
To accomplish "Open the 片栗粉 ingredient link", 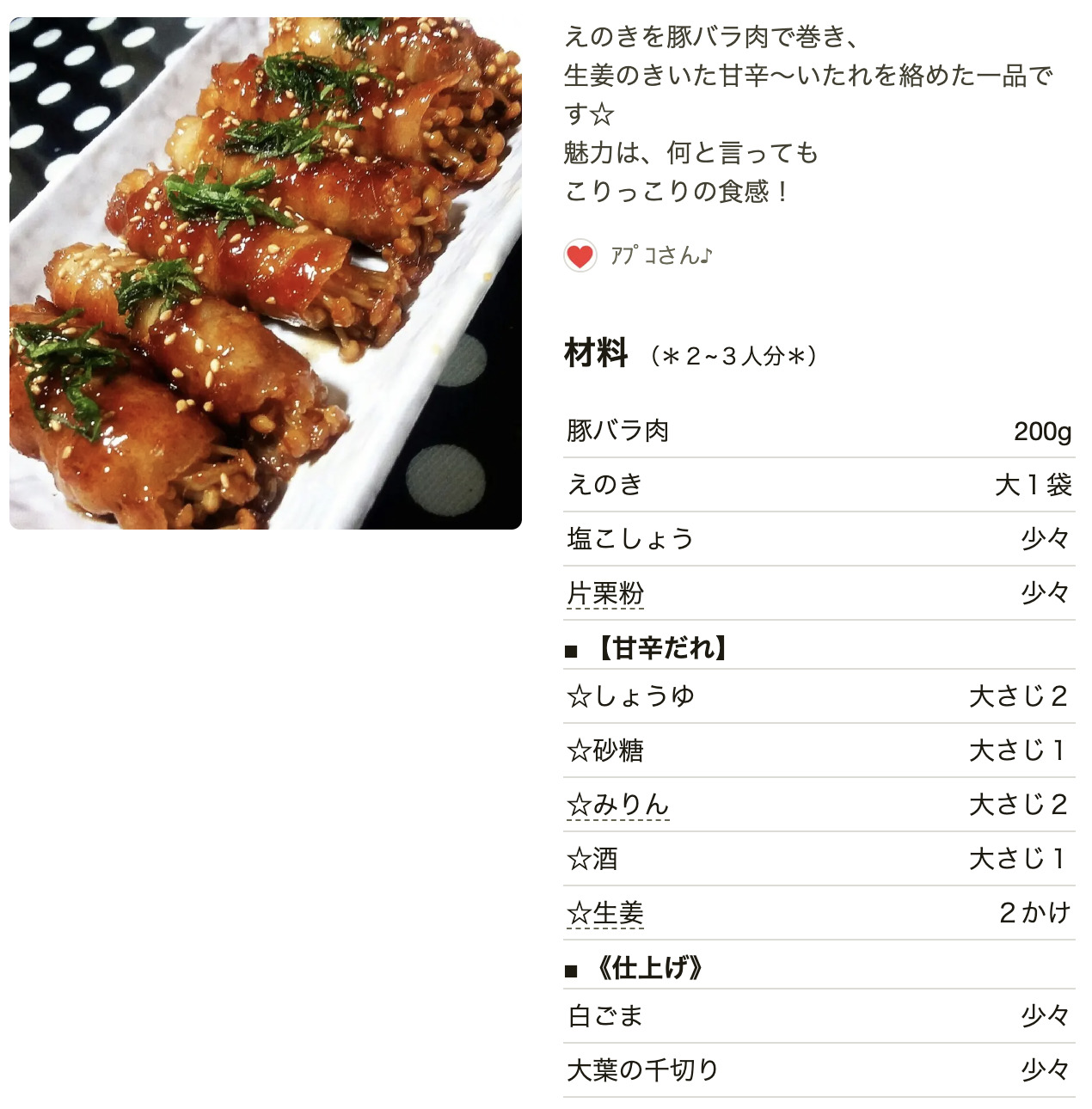I will [605, 593].
